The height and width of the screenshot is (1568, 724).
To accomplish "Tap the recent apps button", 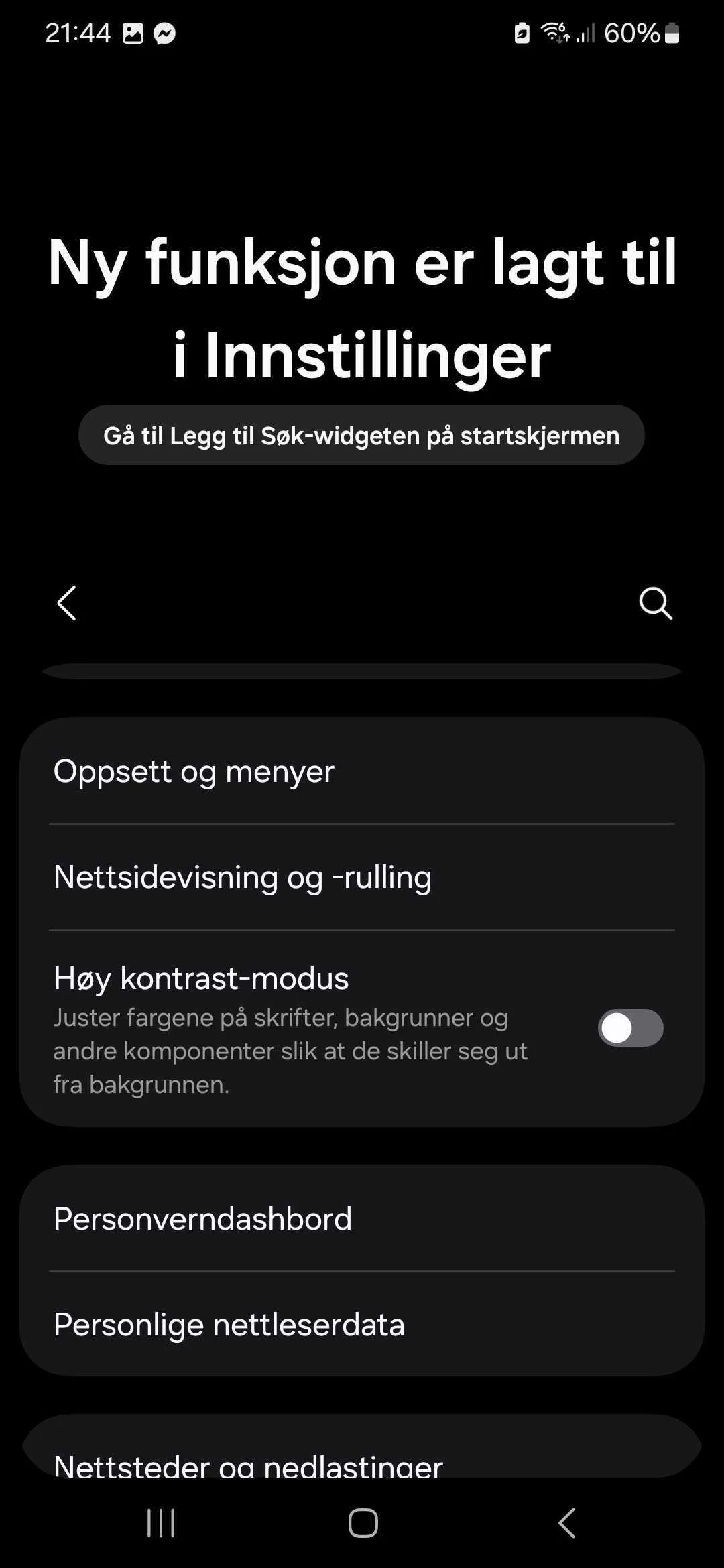I will pyautogui.click(x=160, y=1522).
